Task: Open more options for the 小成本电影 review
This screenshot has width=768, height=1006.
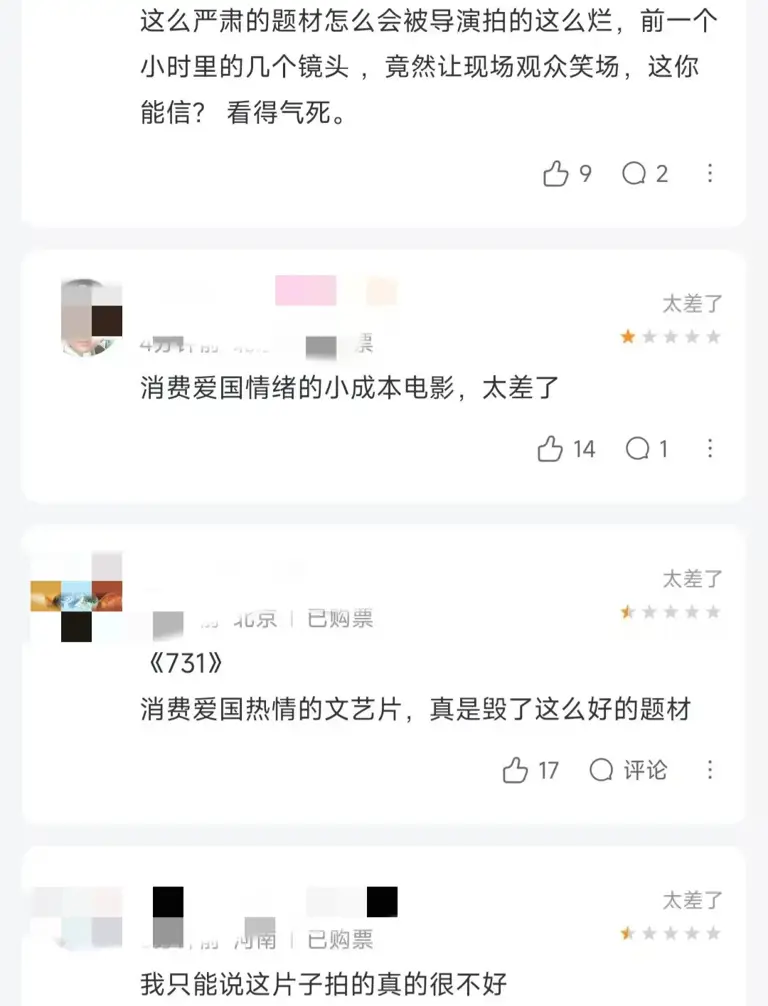Action: coord(710,449)
